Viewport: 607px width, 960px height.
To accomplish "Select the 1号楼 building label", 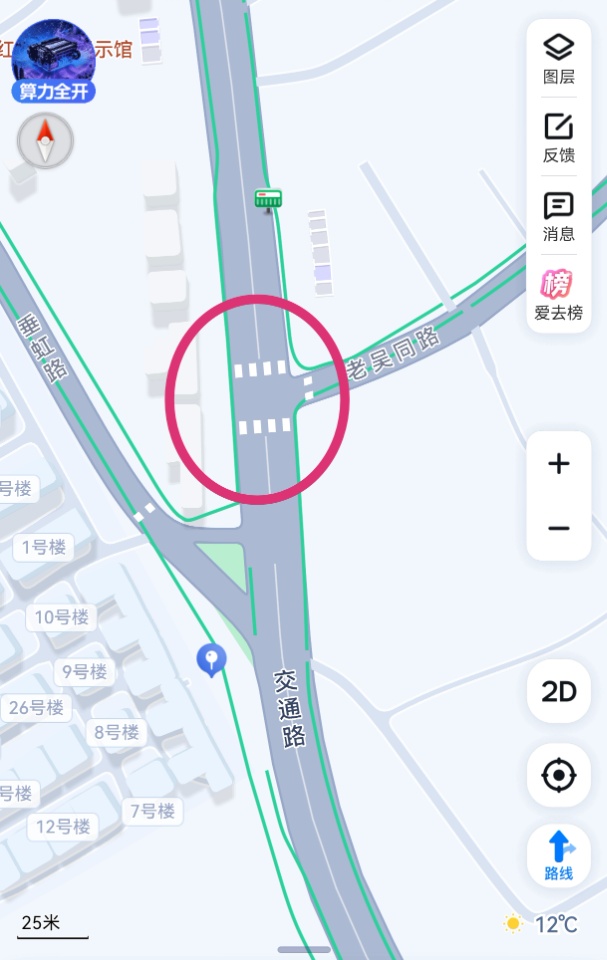I will (x=44, y=547).
